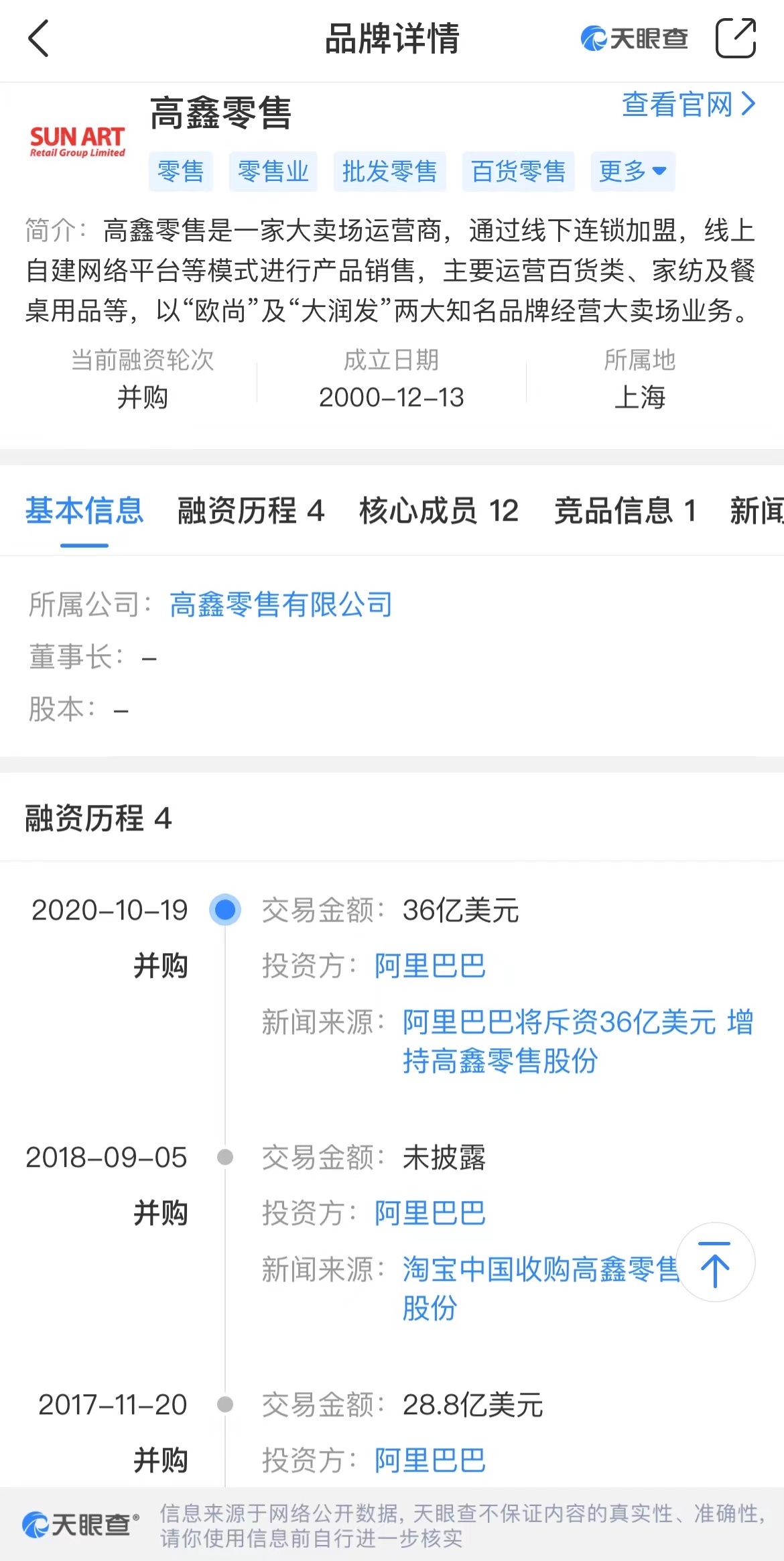Select the 零售 tag chip
The height and width of the screenshot is (1561, 784).
(x=181, y=172)
